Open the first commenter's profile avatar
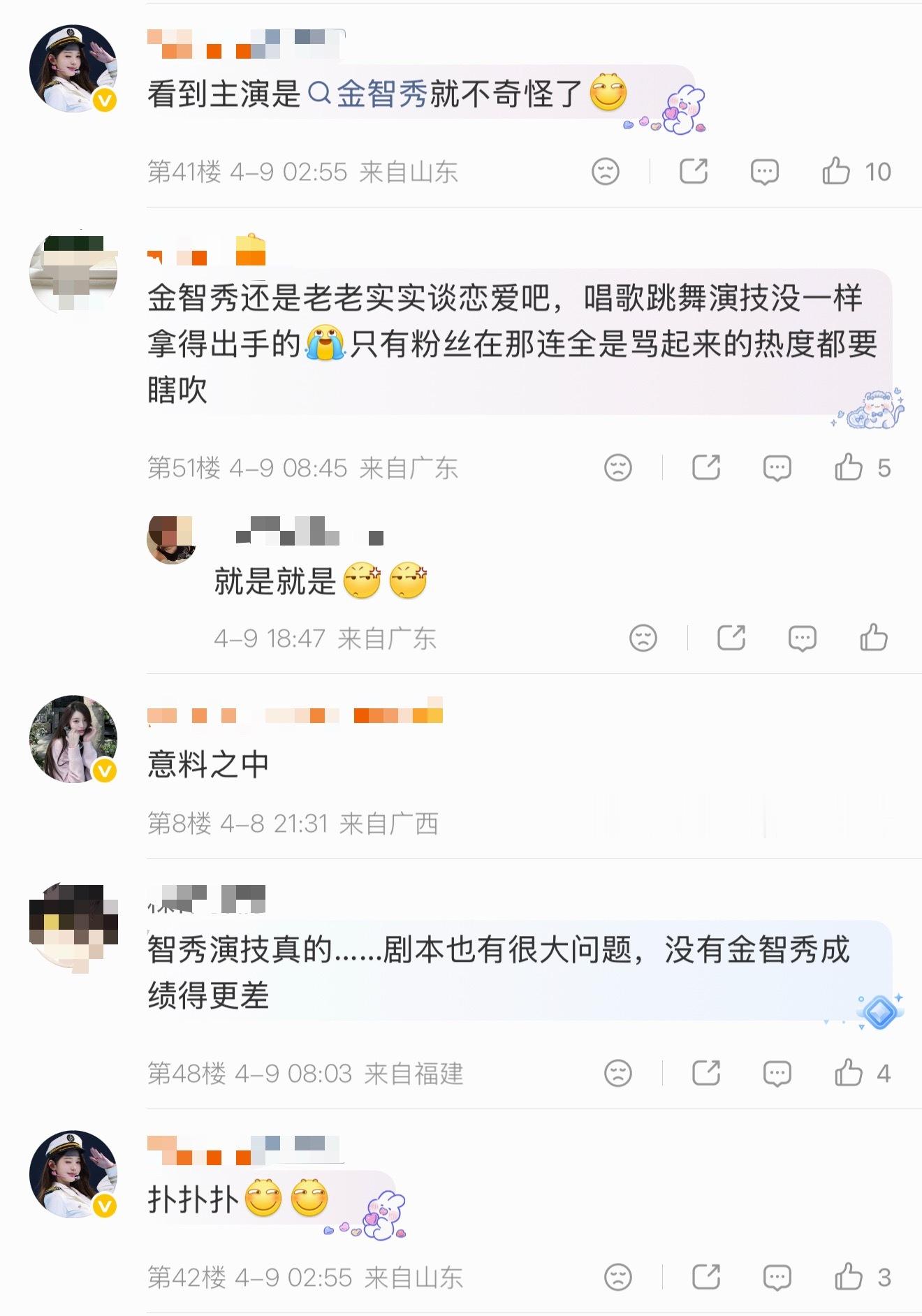Viewport: 922px width, 1316px height. [x=73, y=68]
